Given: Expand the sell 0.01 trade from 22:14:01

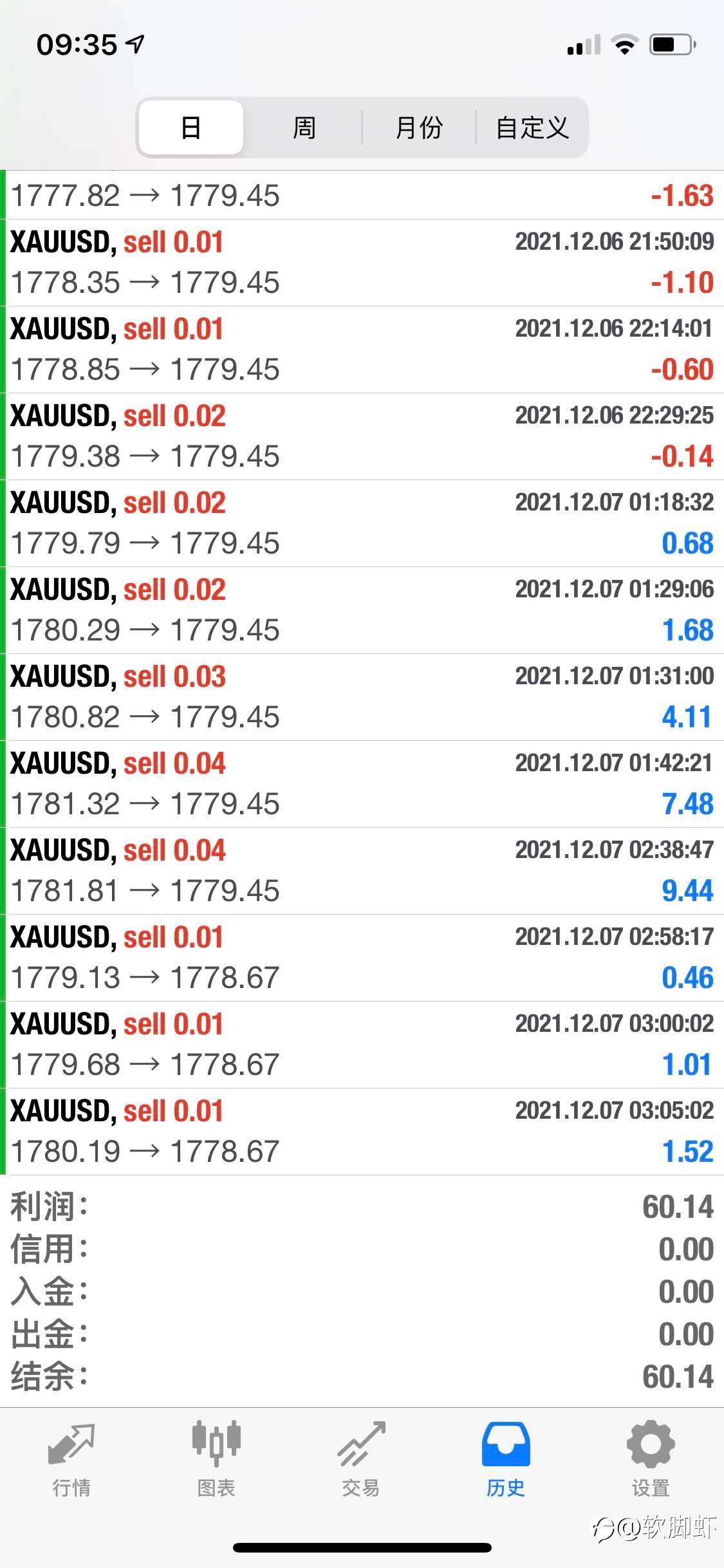Looking at the screenshot, I should point(364,350).
